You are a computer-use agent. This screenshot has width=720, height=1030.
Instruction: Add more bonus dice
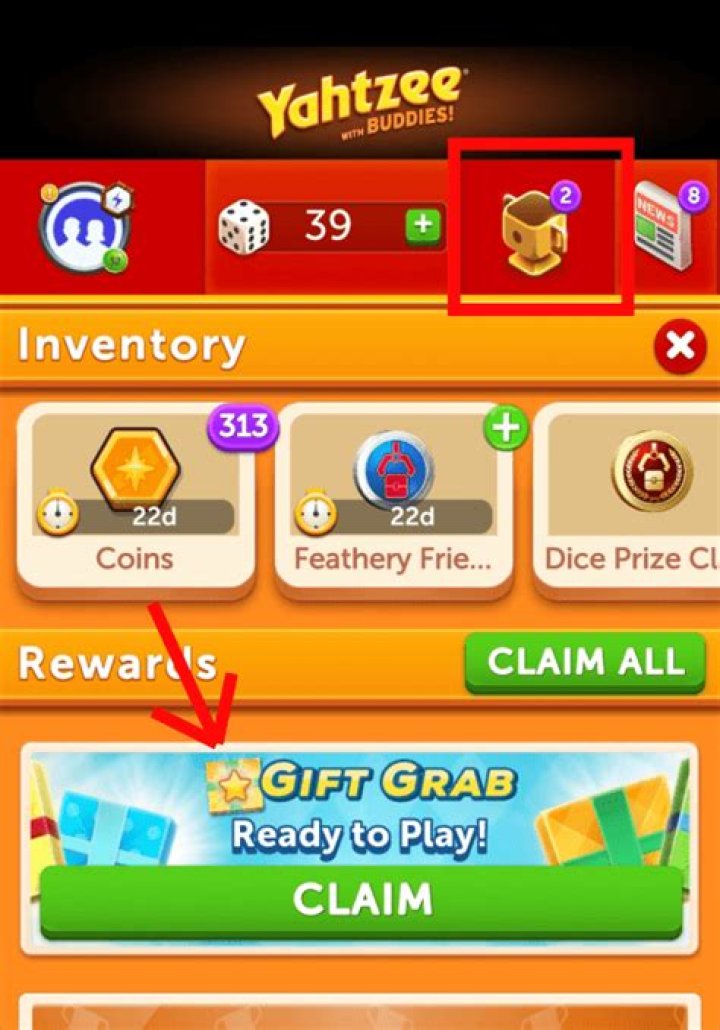(x=423, y=227)
